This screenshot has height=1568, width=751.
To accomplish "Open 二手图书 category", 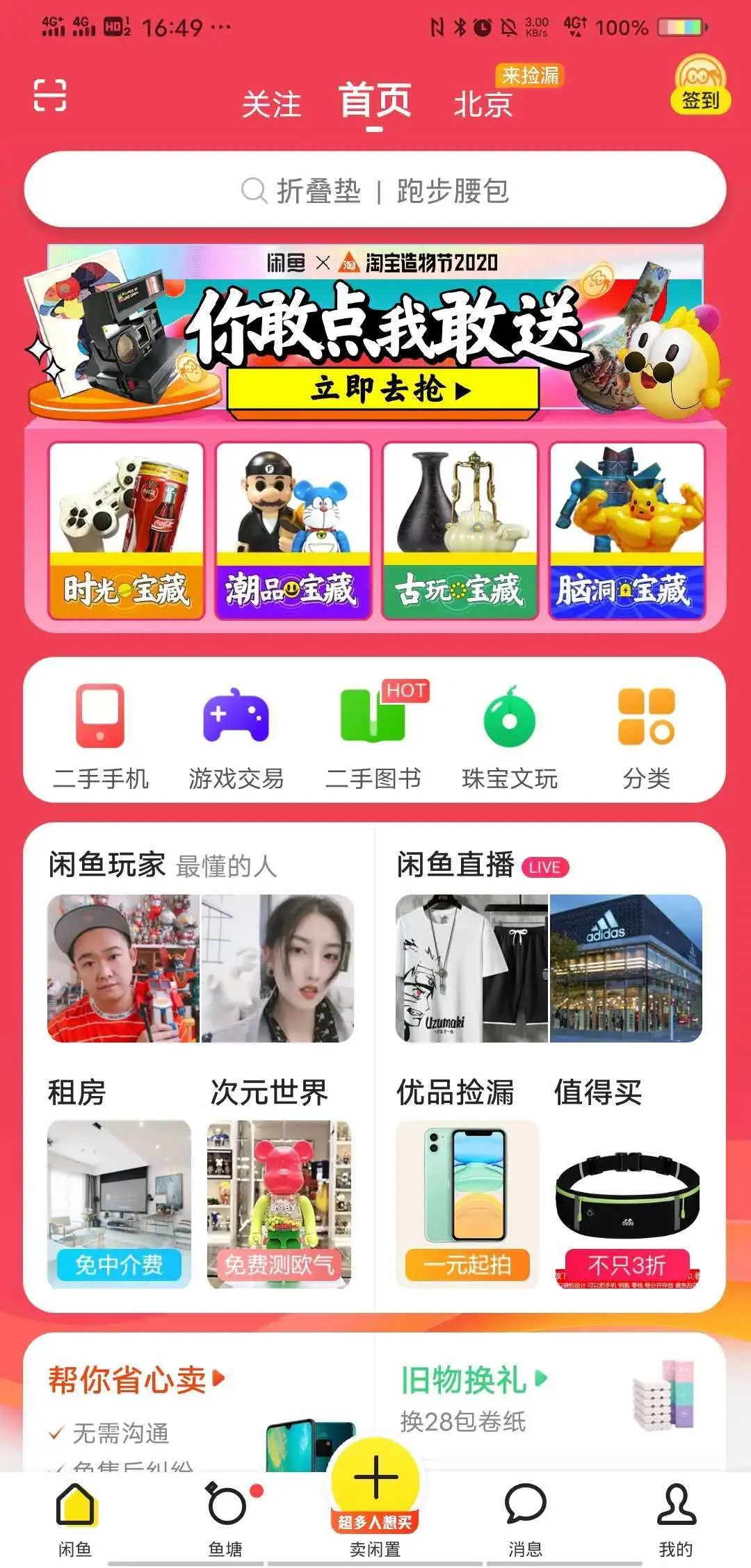I will 373,737.
